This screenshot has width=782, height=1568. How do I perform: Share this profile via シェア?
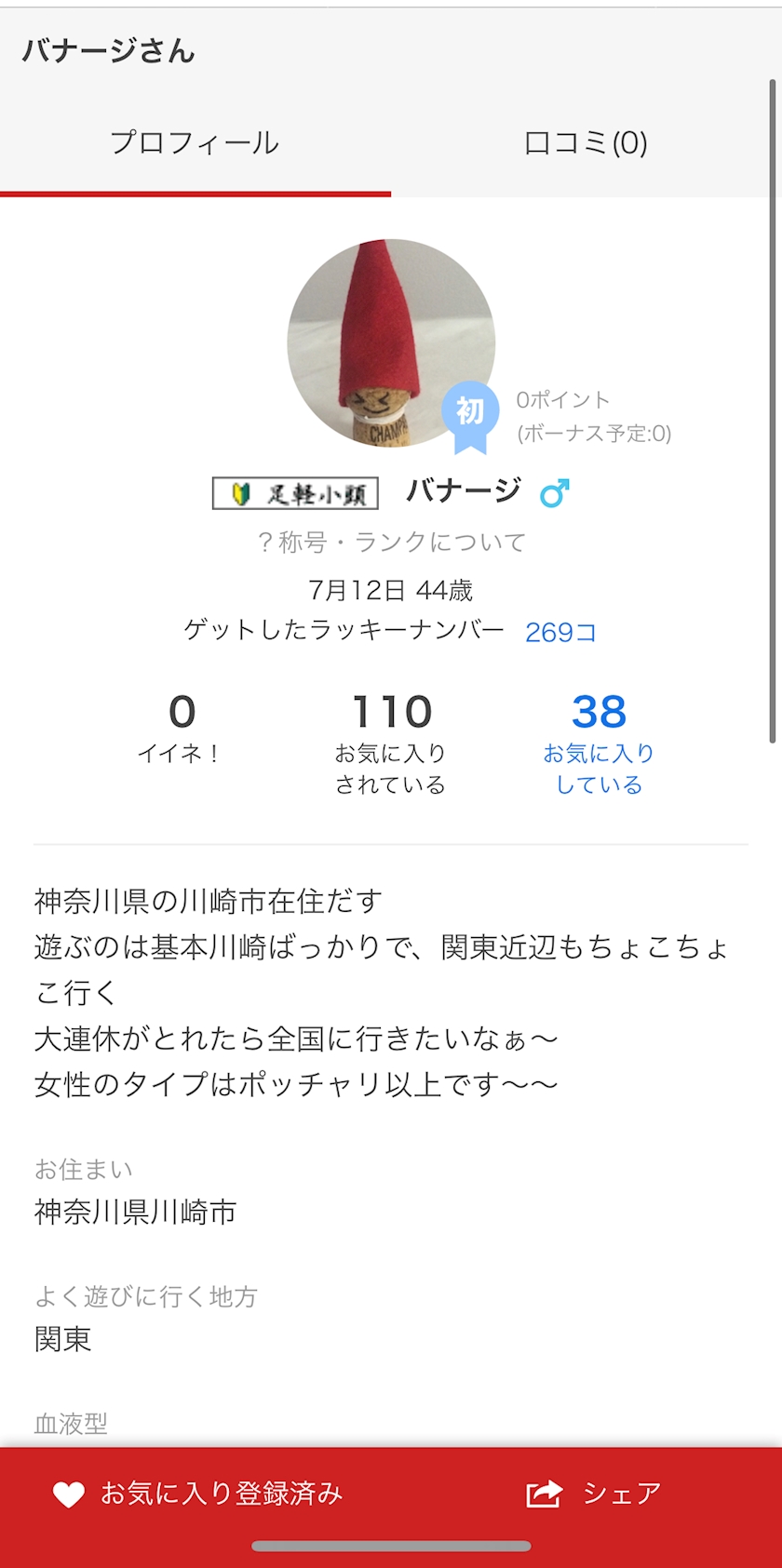point(594,1494)
